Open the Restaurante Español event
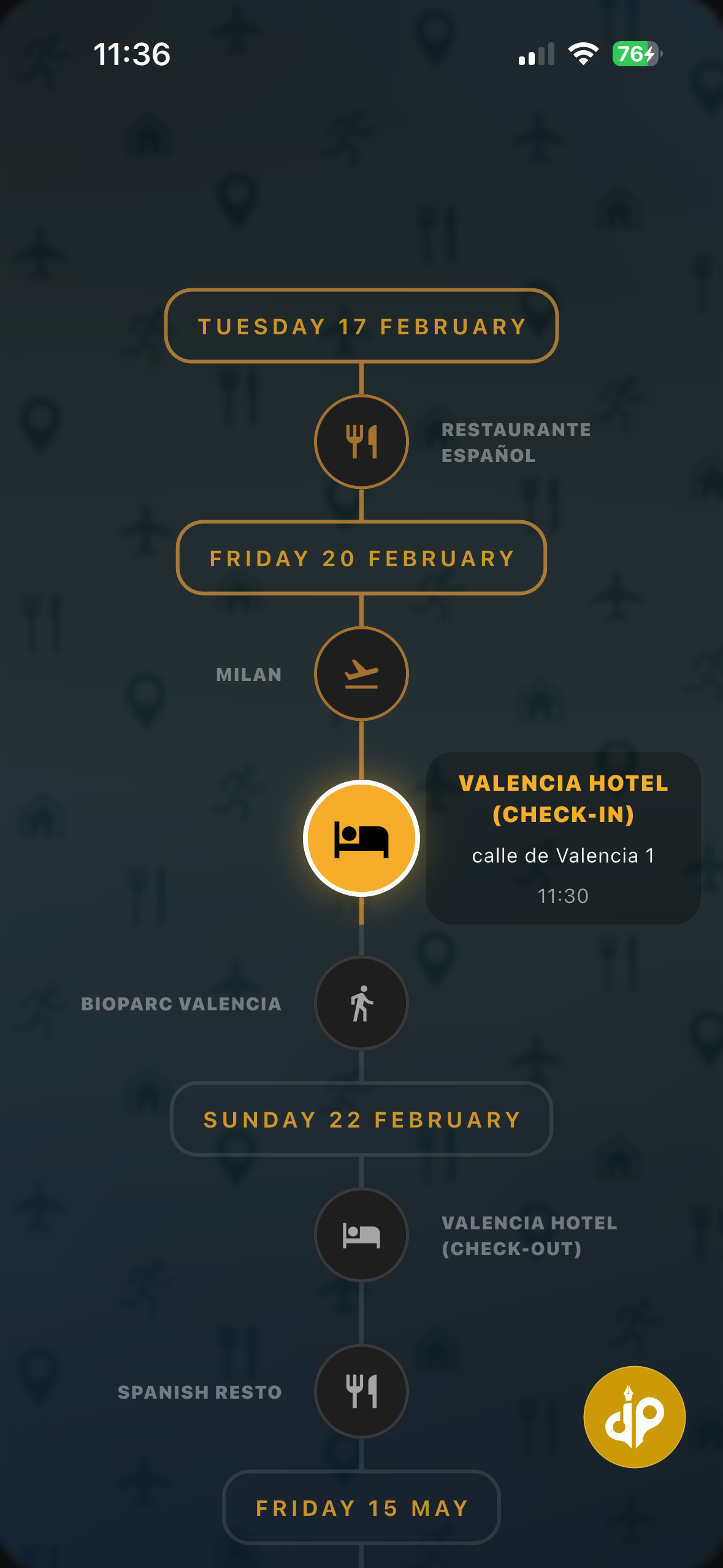This screenshot has width=723, height=1568. point(361,442)
